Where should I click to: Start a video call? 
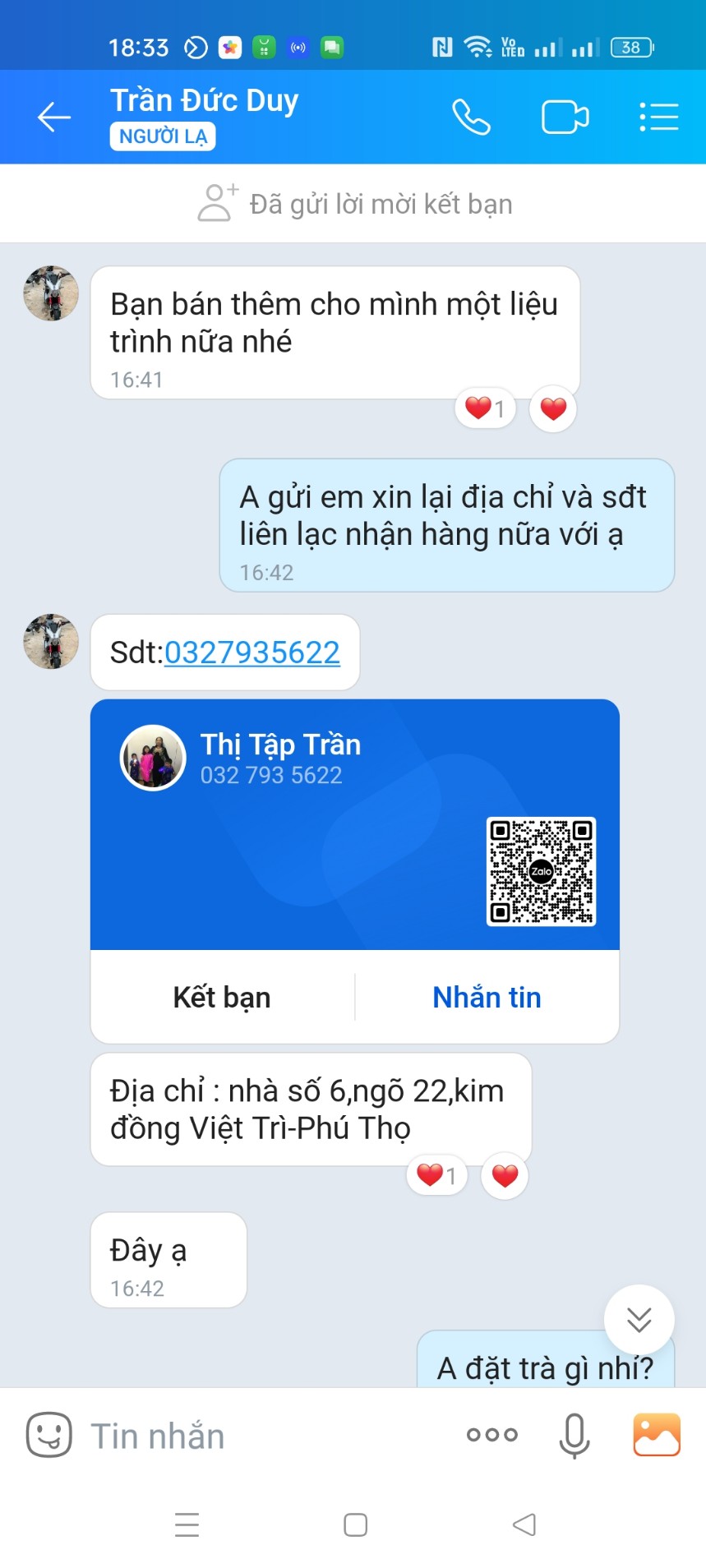[565, 117]
